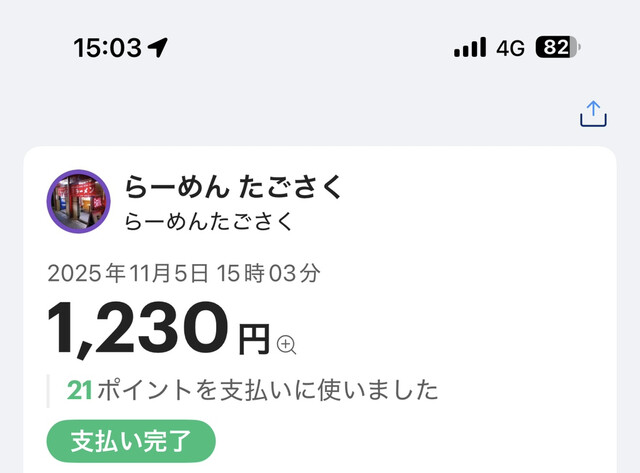Share this payment receipt

click(x=593, y=114)
